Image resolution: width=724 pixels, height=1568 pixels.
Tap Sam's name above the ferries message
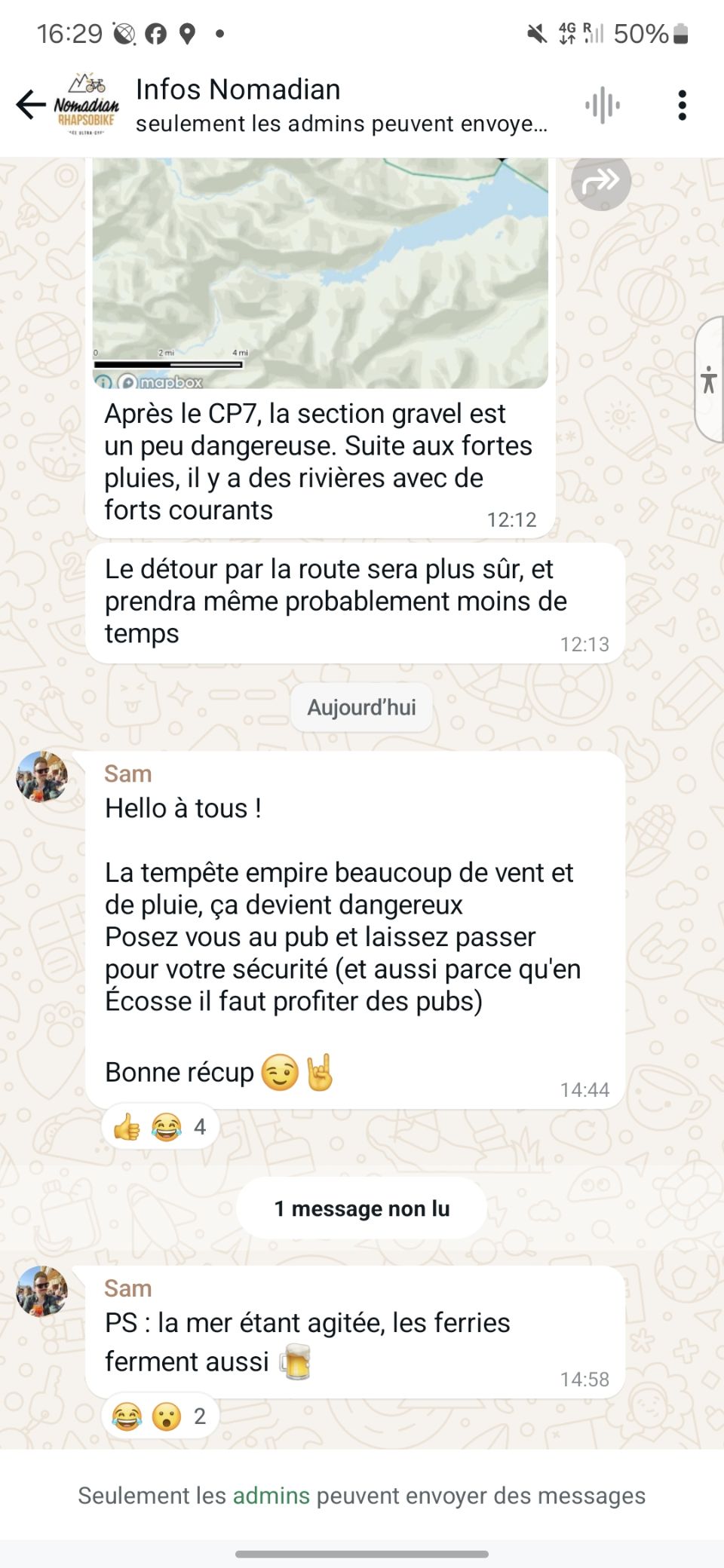(128, 1288)
